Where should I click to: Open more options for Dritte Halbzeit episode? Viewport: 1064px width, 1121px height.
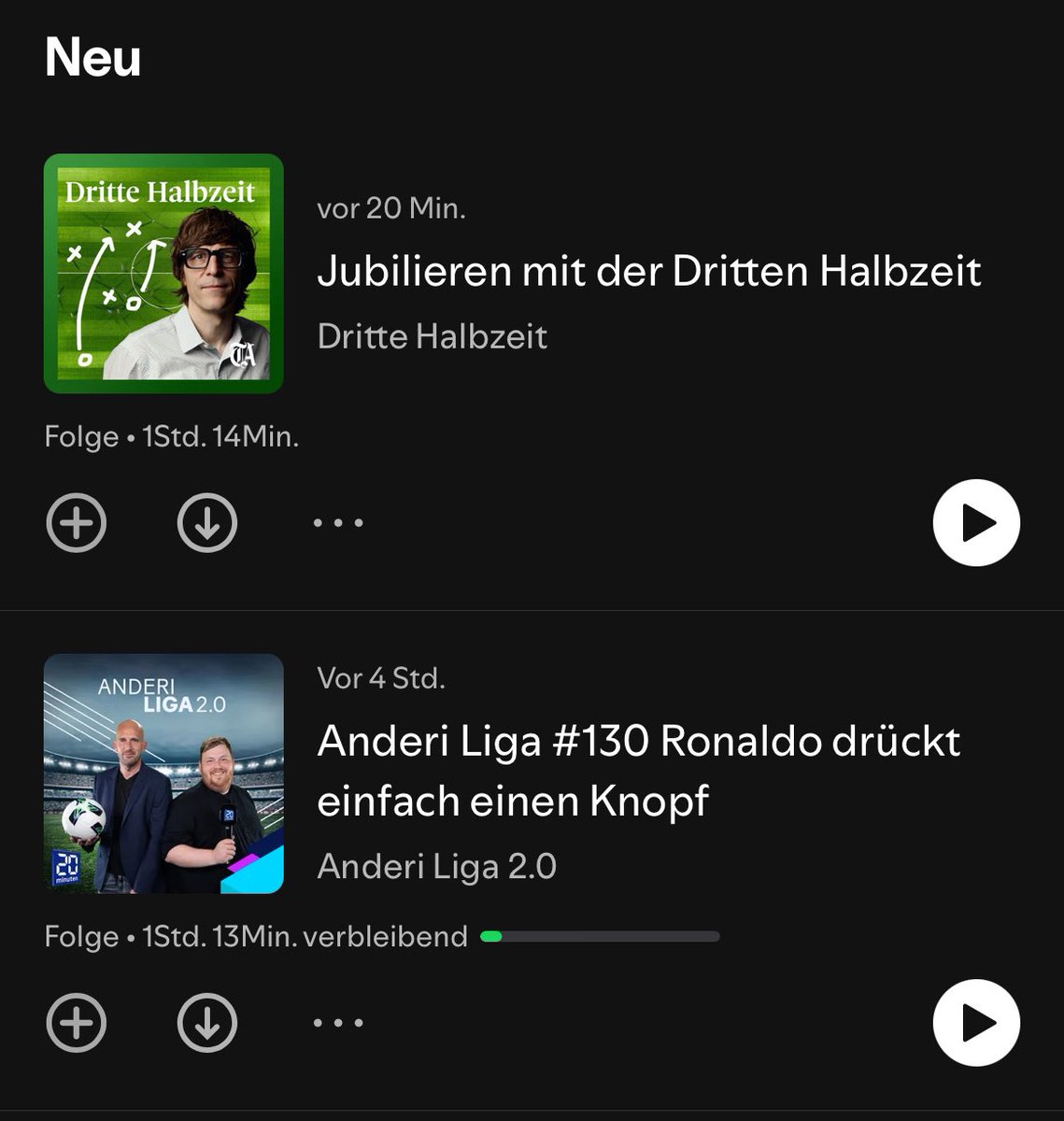tap(338, 523)
